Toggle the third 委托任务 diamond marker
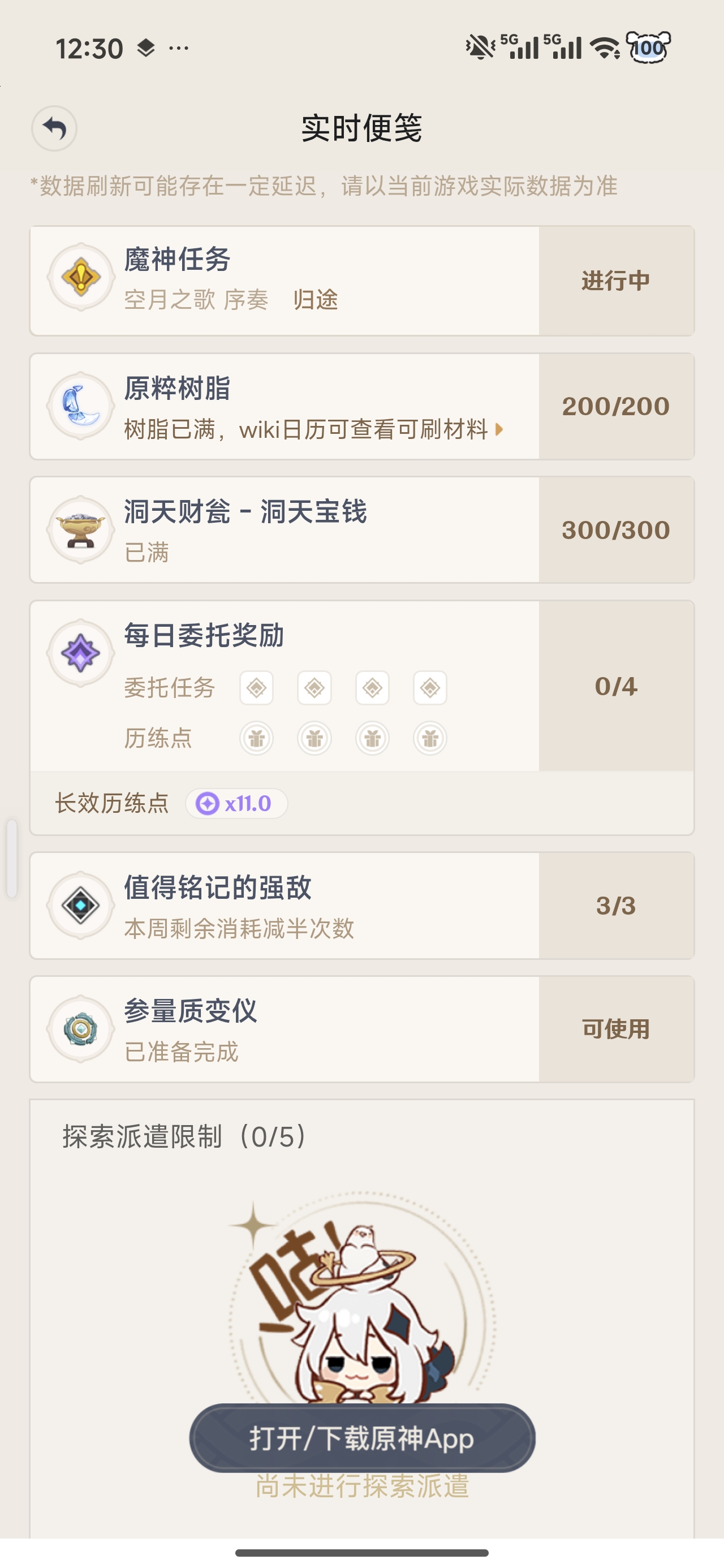Screen dimensions: 724x1568 click(372, 688)
